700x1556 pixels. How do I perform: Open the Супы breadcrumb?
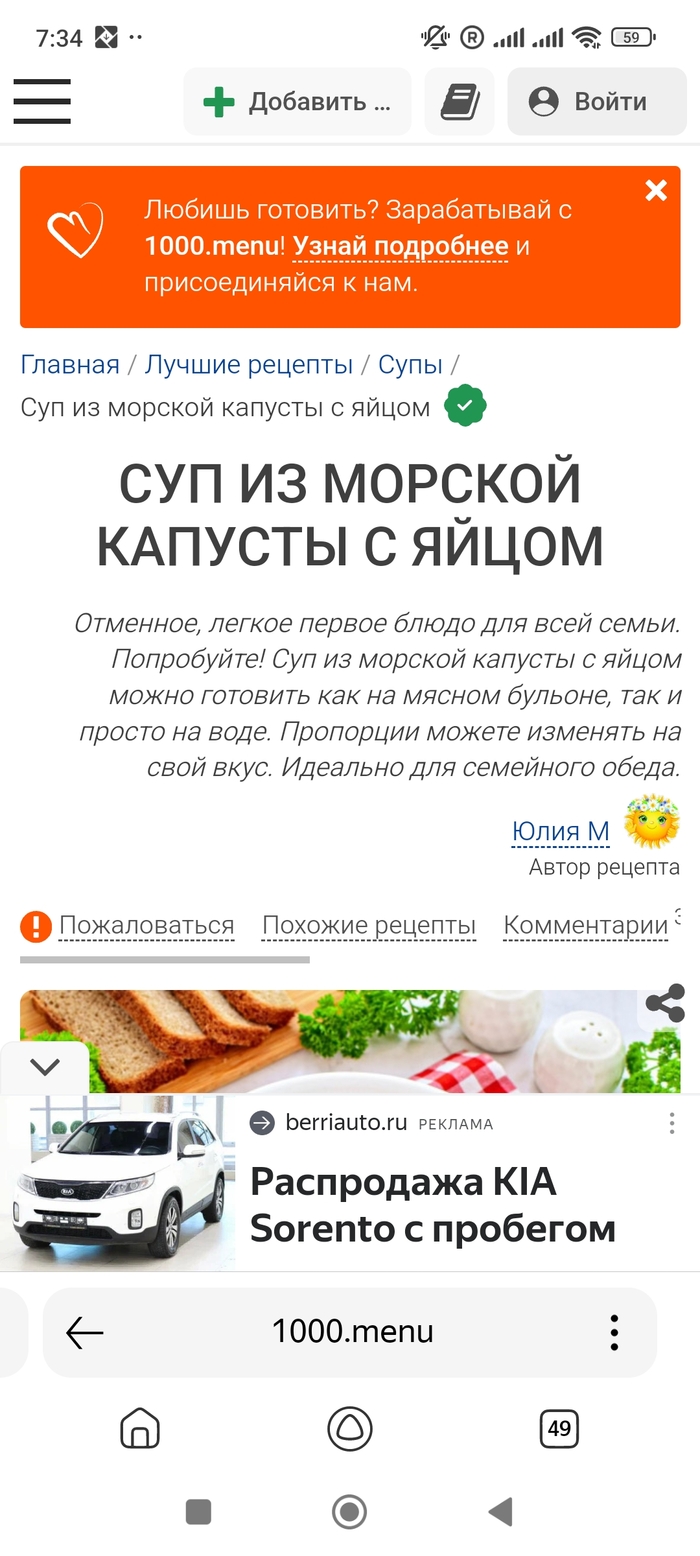(410, 364)
